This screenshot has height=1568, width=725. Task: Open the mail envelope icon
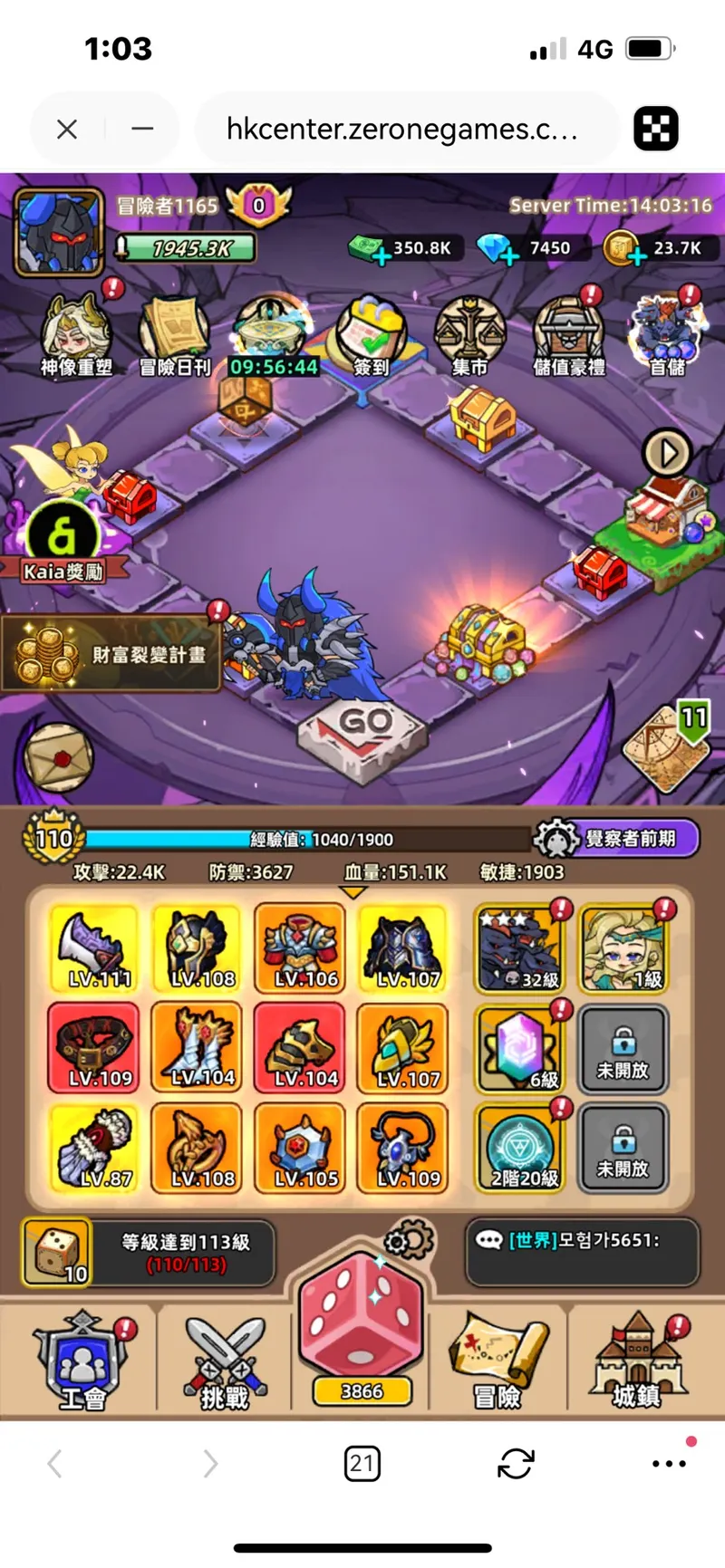pos(59,757)
